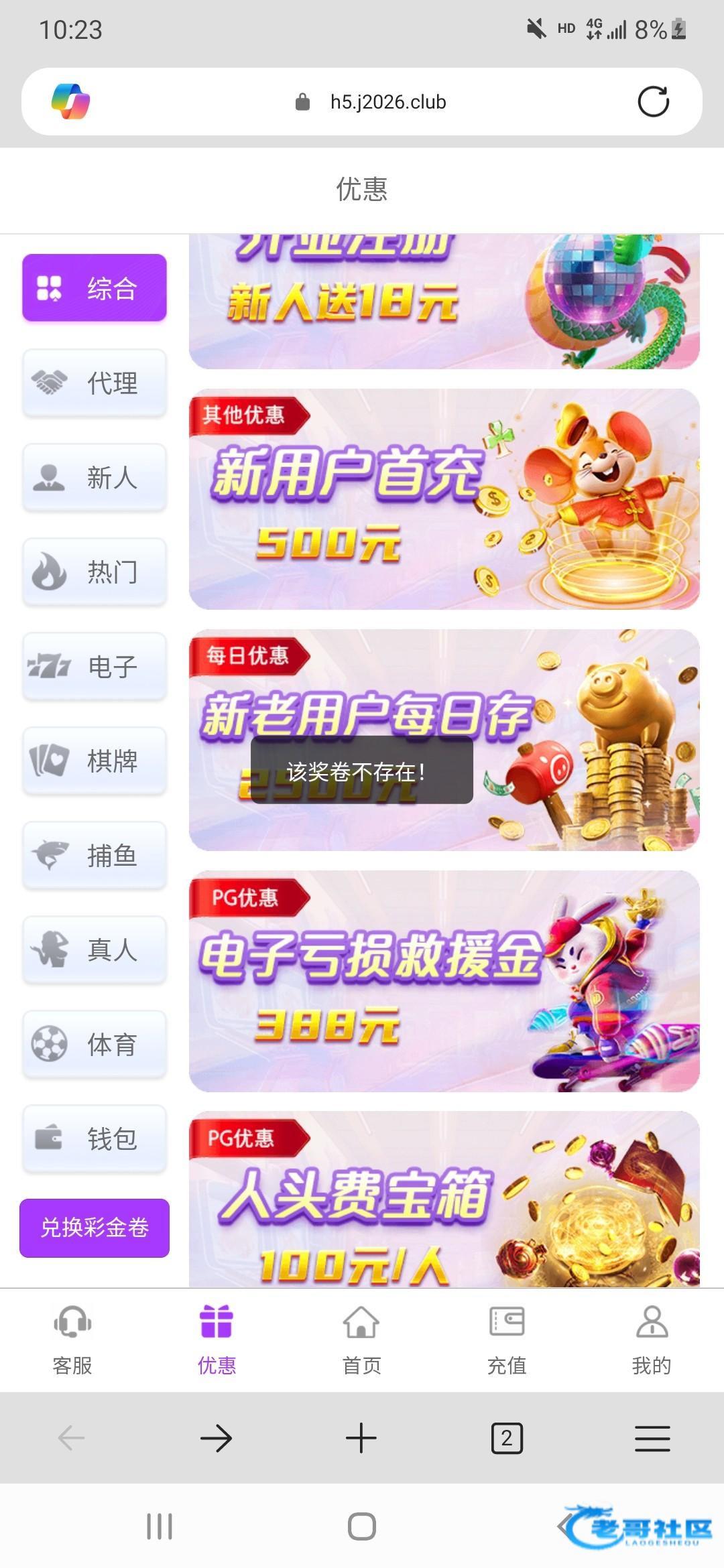724x1568 pixels.
Task: Reload the page in the browser
Action: (x=653, y=102)
